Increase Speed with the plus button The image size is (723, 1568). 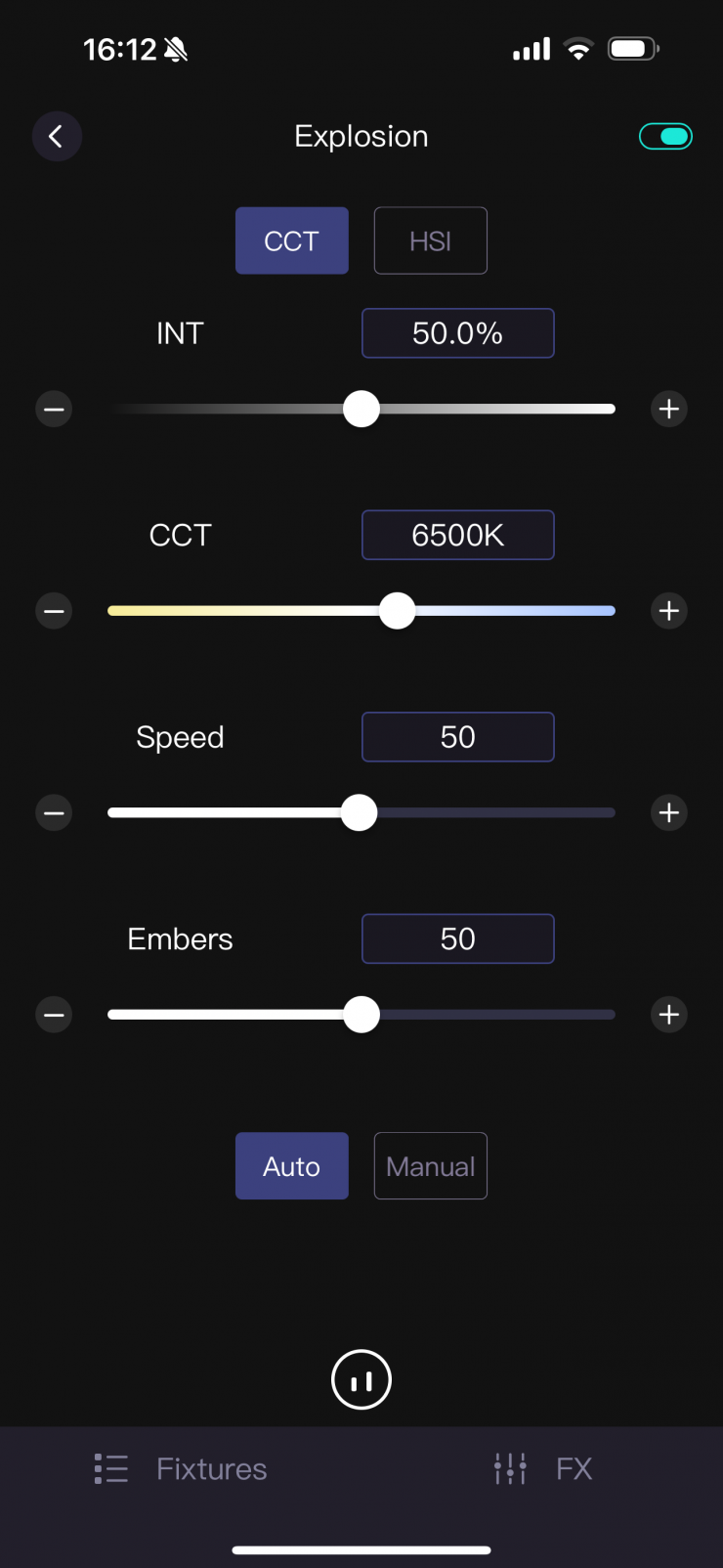click(669, 812)
